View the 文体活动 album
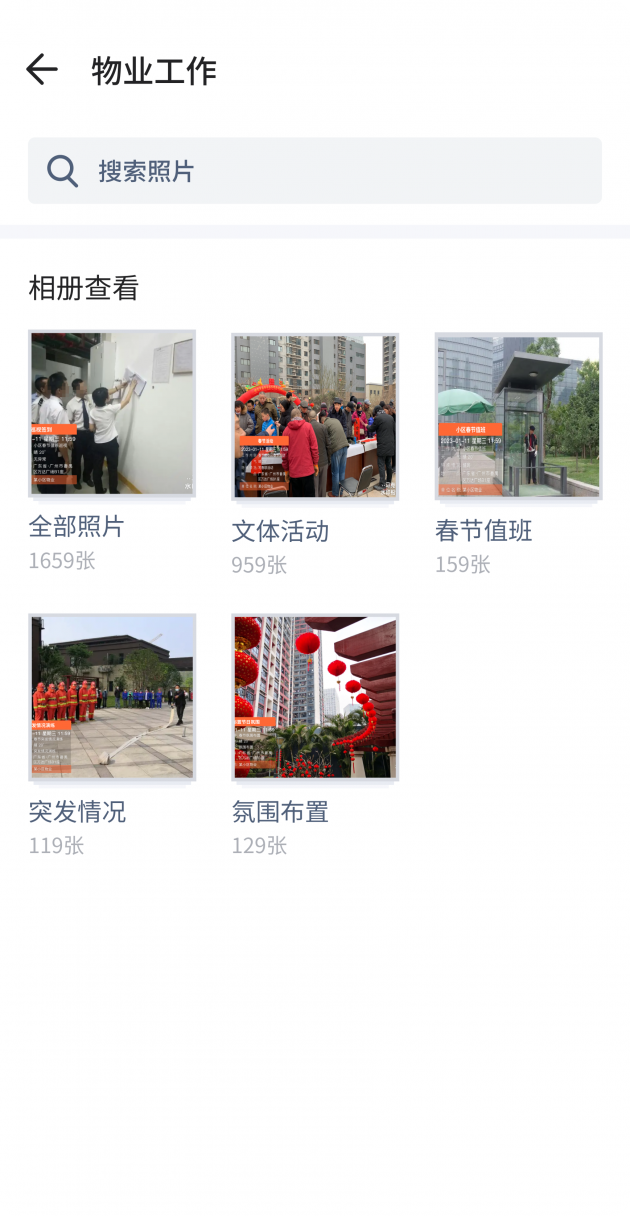This screenshot has height=1216, width=630. coord(315,416)
